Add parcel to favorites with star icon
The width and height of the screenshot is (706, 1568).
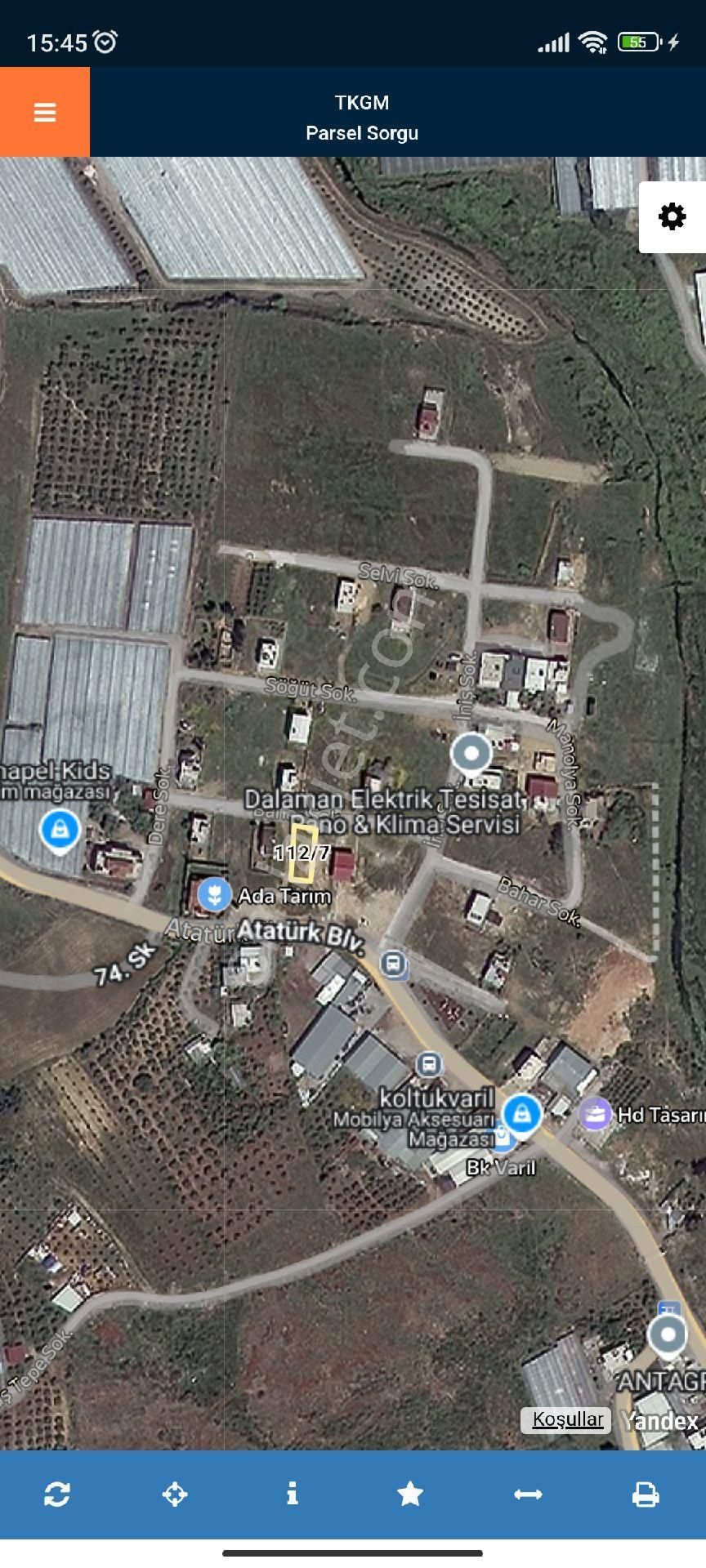(410, 1494)
